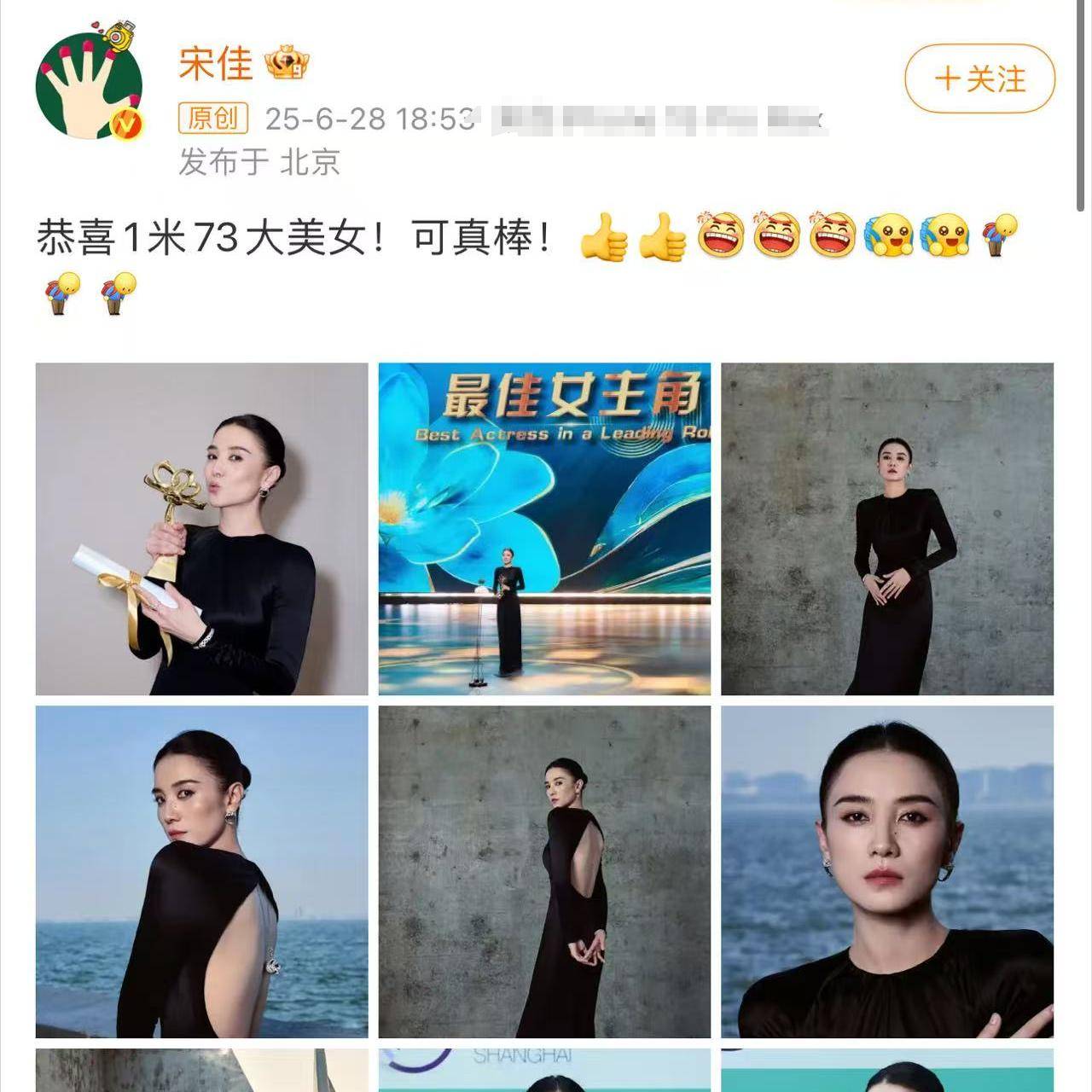Open the username 宋佳 profile link

pyautogui.click(x=216, y=64)
